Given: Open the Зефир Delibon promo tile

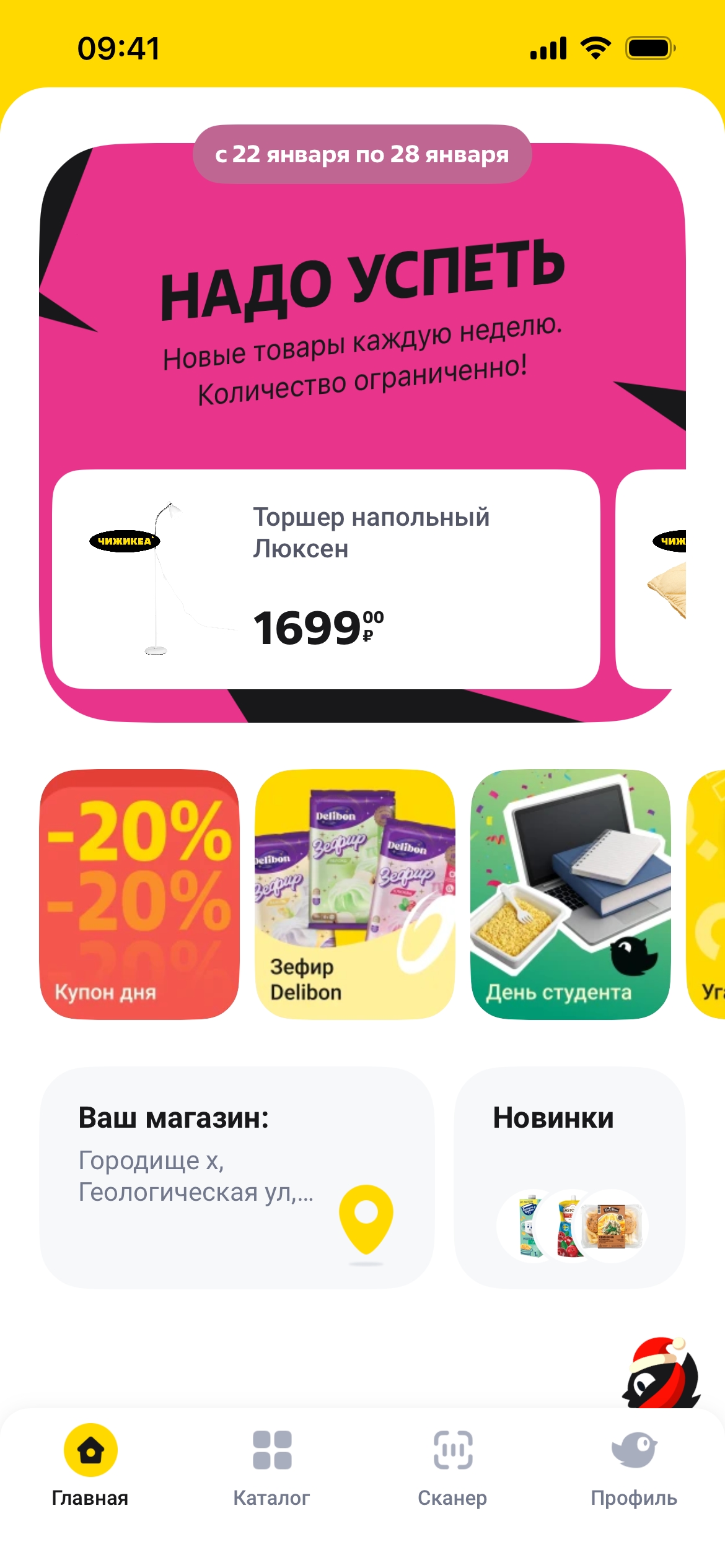Looking at the screenshot, I should (x=355, y=894).
